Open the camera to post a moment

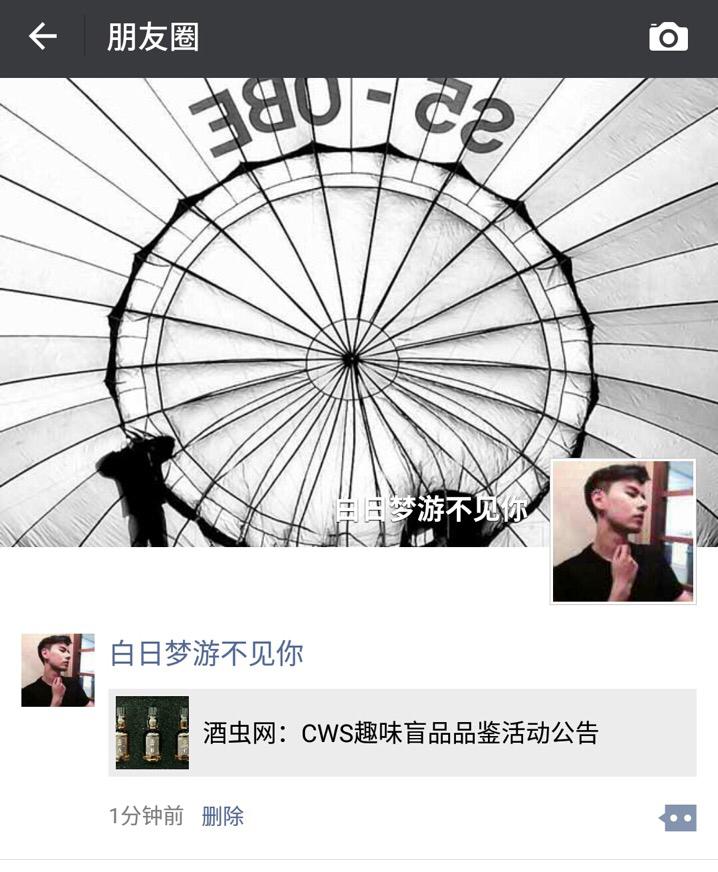click(668, 38)
